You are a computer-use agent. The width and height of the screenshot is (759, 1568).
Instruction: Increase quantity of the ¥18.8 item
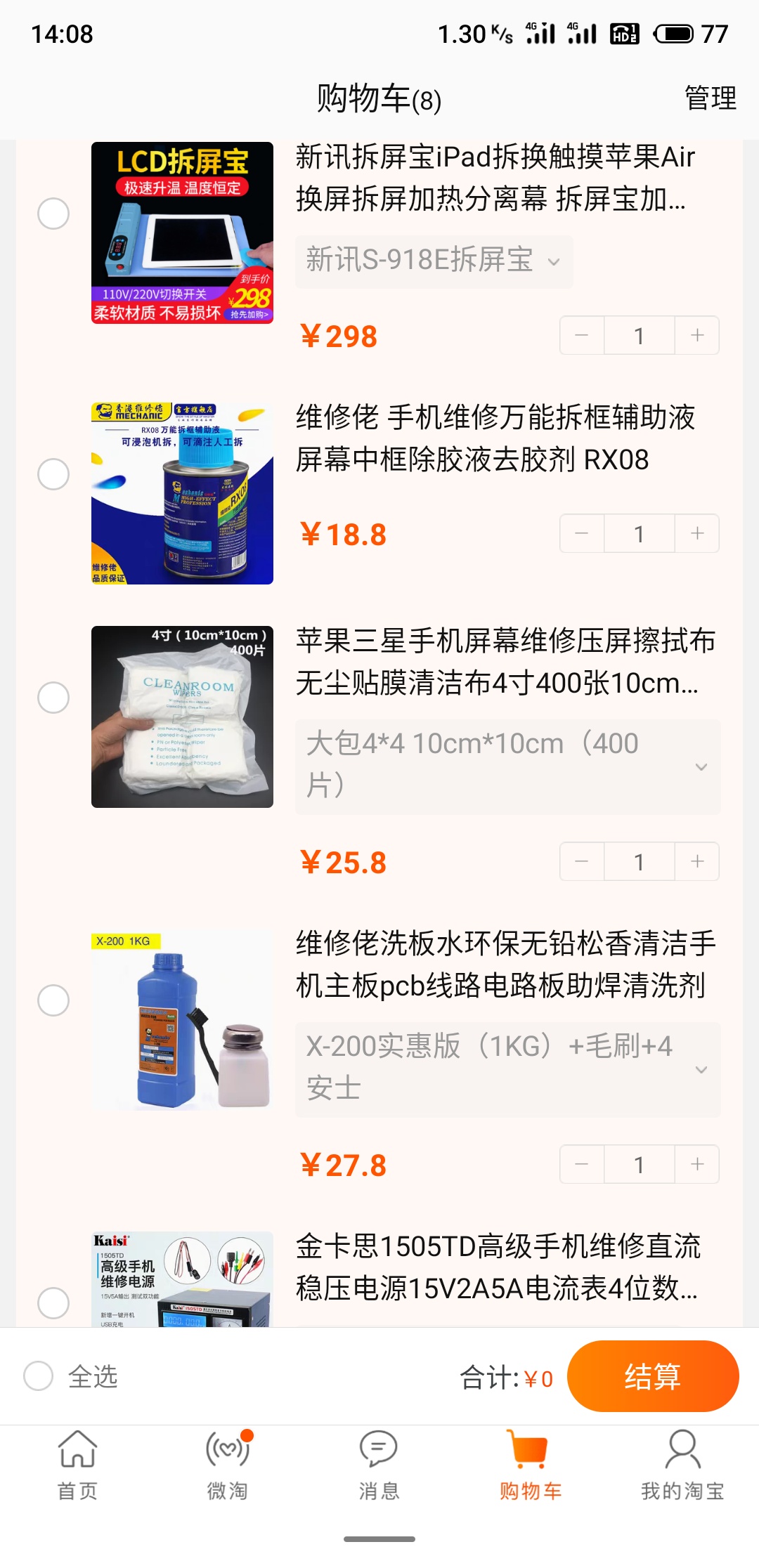[x=697, y=534]
